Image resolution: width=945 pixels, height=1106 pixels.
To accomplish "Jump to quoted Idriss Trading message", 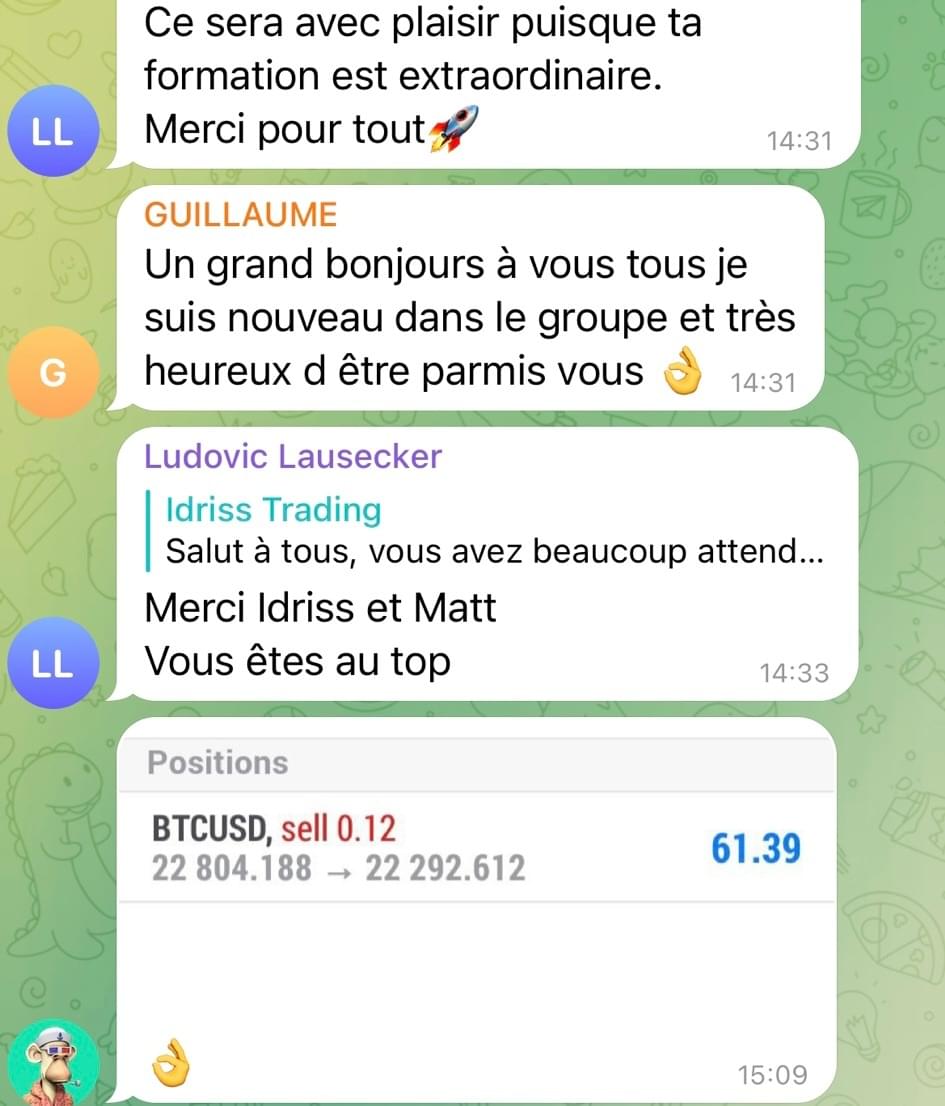I will point(490,531).
